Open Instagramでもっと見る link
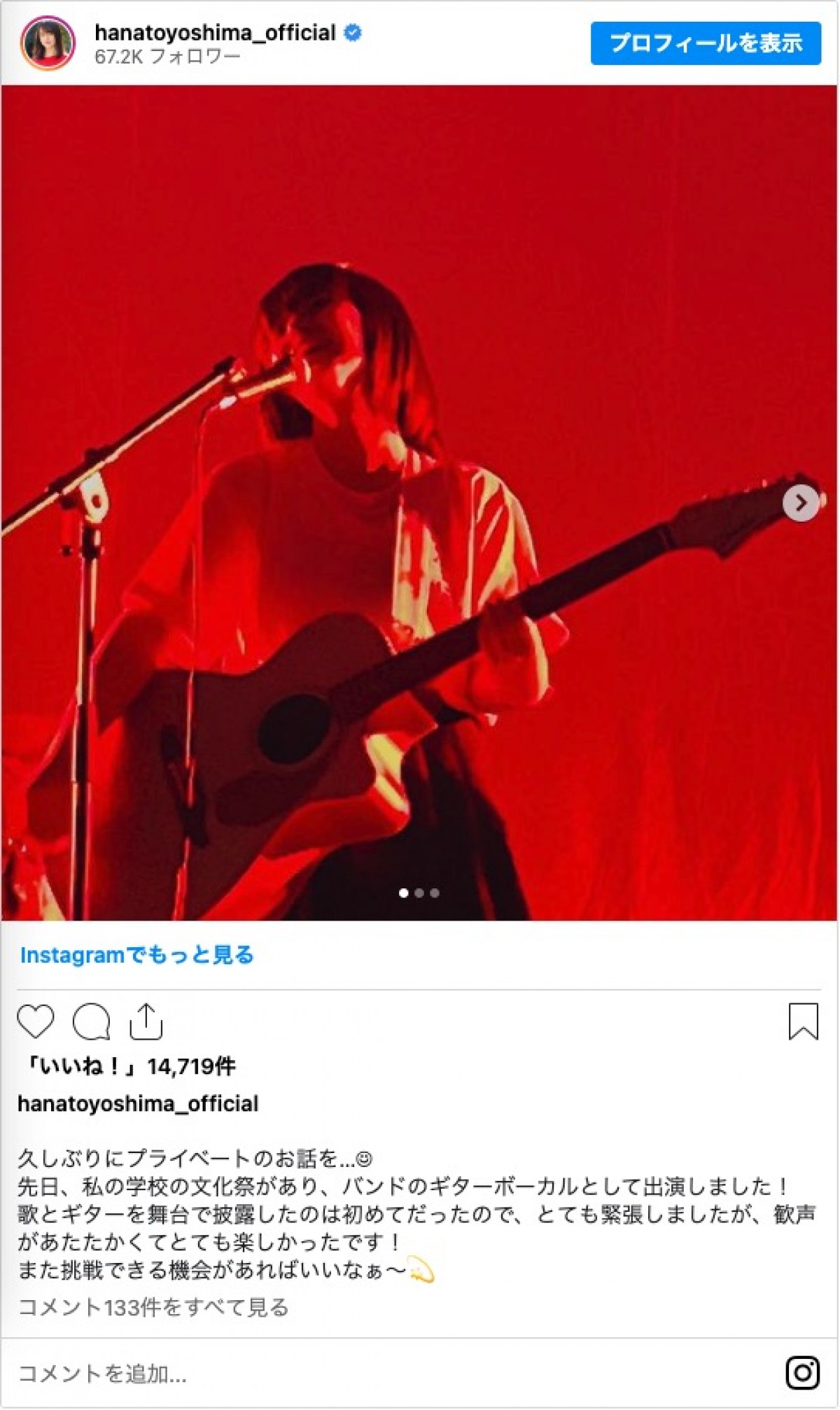Image resolution: width=840 pixels, height=1410 pixels. pos(137,955)
